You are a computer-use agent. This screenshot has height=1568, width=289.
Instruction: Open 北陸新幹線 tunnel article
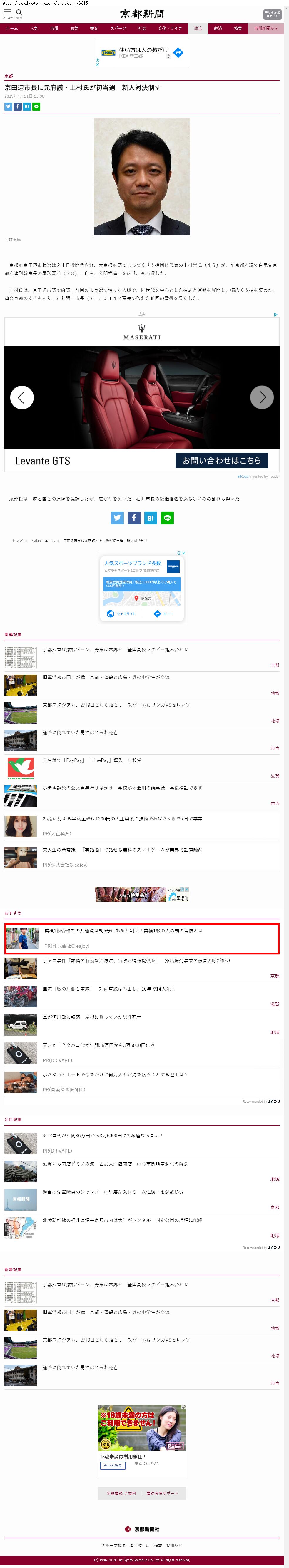click(122, 1219)
